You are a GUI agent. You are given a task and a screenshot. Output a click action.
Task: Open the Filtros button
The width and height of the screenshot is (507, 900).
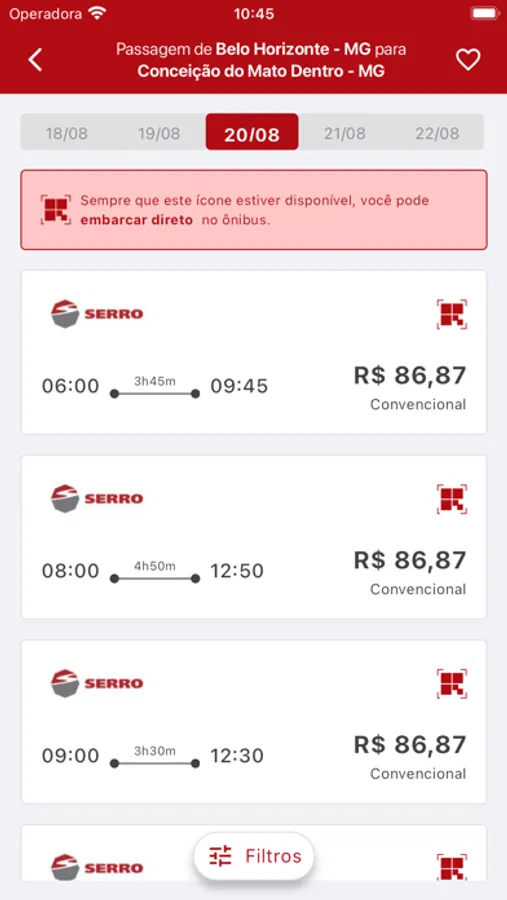tap(254, 856)
